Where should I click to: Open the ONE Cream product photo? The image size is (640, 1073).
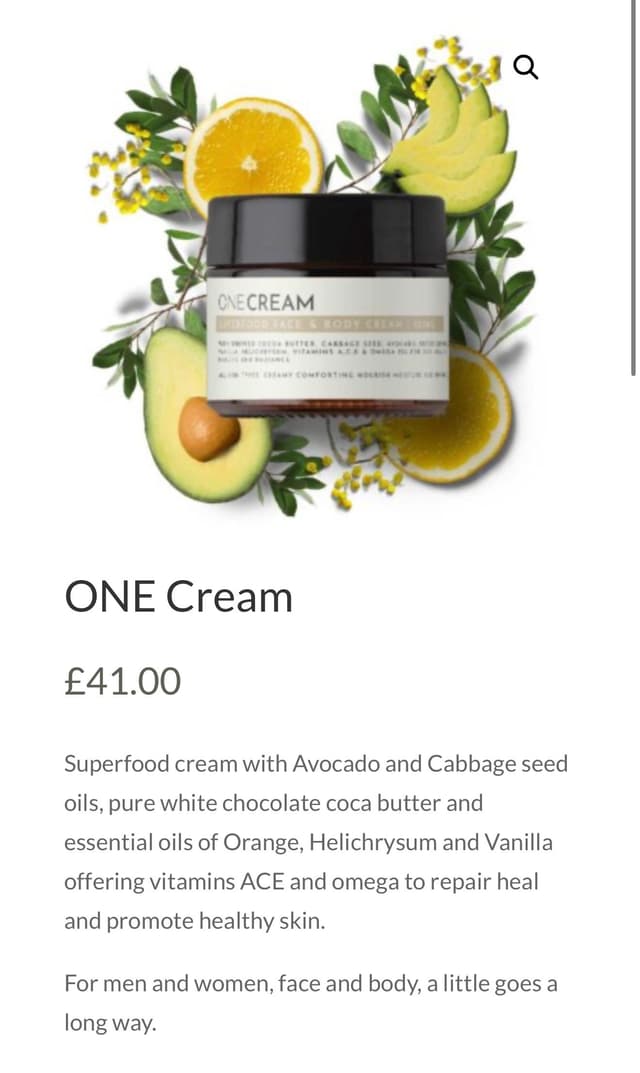320,290
